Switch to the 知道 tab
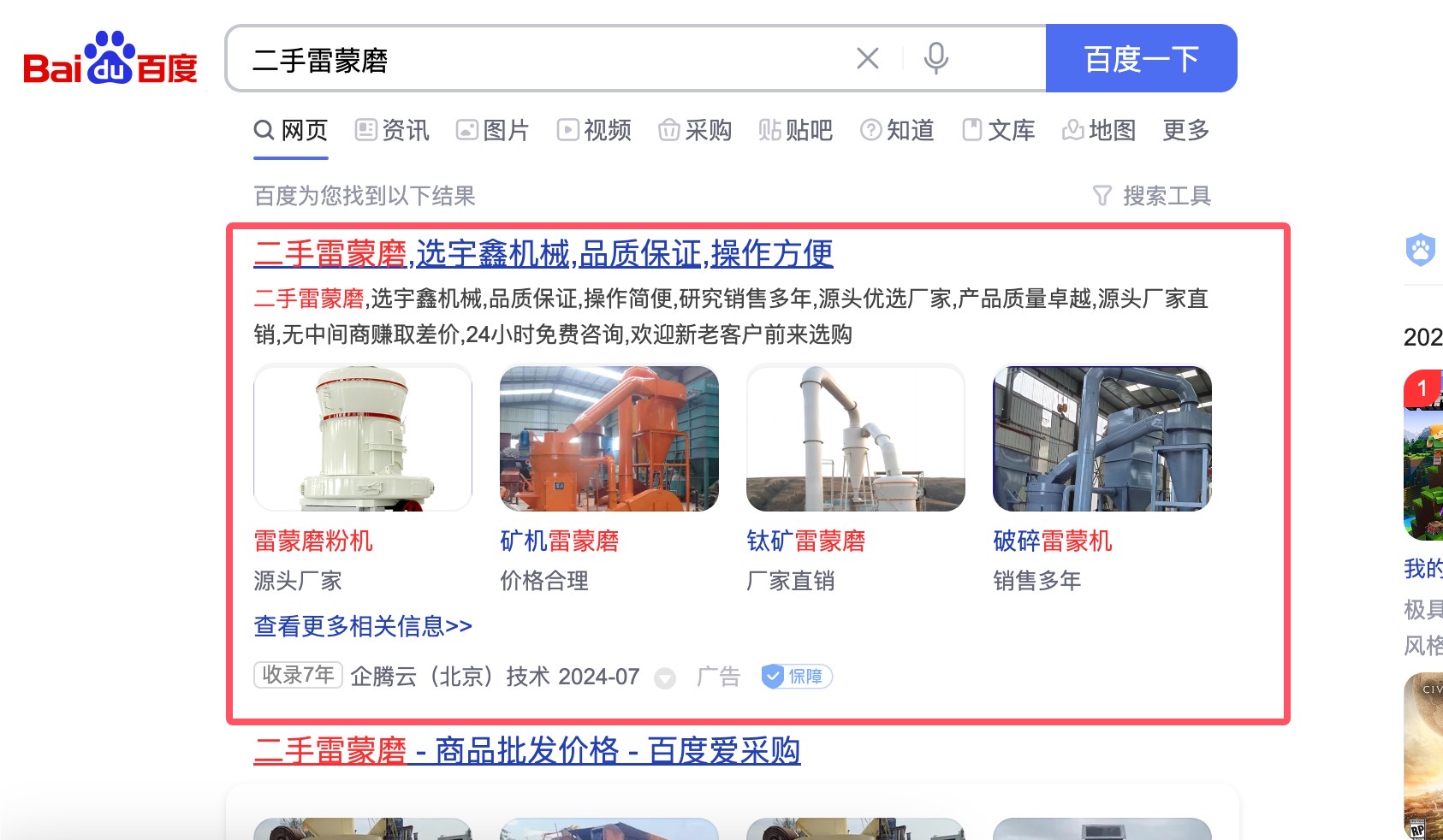 tap(897, 130)
